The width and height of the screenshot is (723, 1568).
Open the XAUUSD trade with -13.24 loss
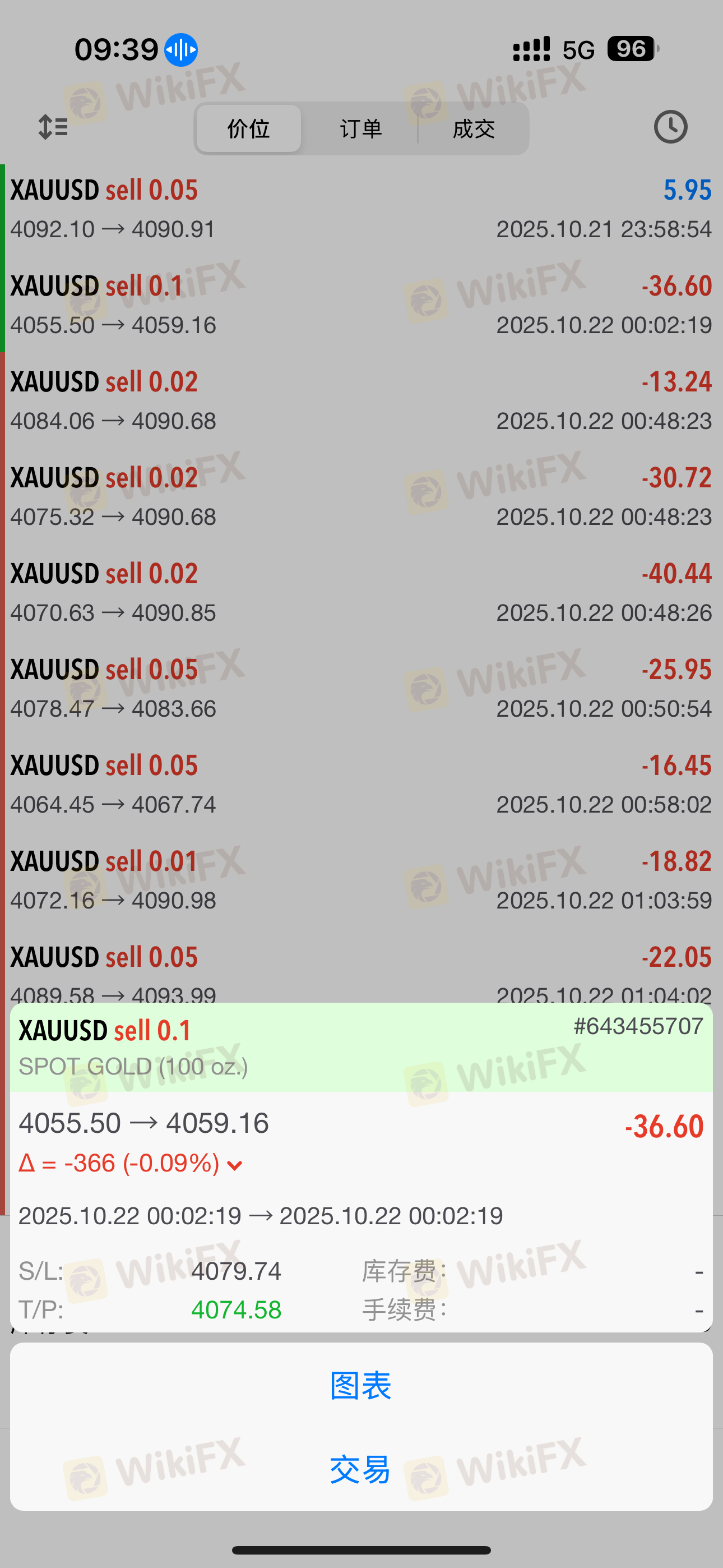[360, 400]
